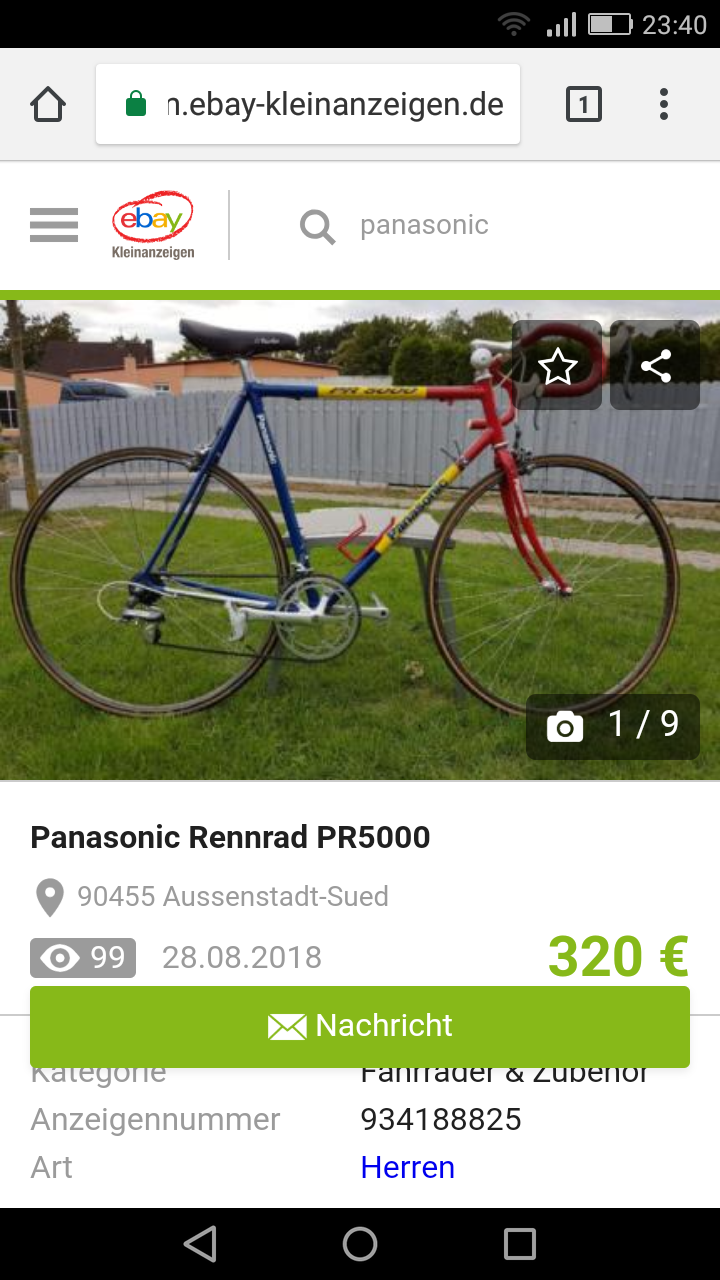Follow the Herren link

[x=407, y=1167]
